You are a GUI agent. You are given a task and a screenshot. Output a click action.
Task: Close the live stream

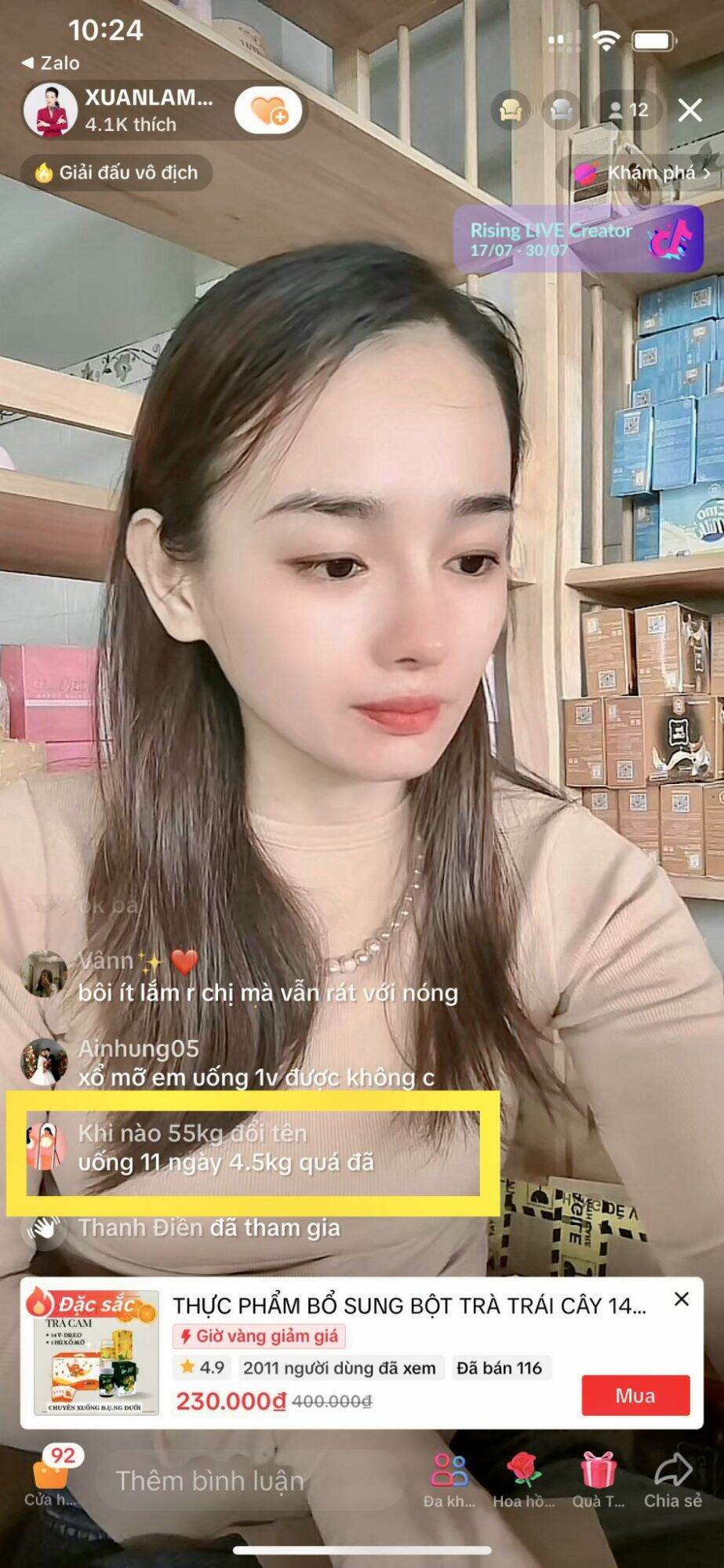[x=689, y=110]
